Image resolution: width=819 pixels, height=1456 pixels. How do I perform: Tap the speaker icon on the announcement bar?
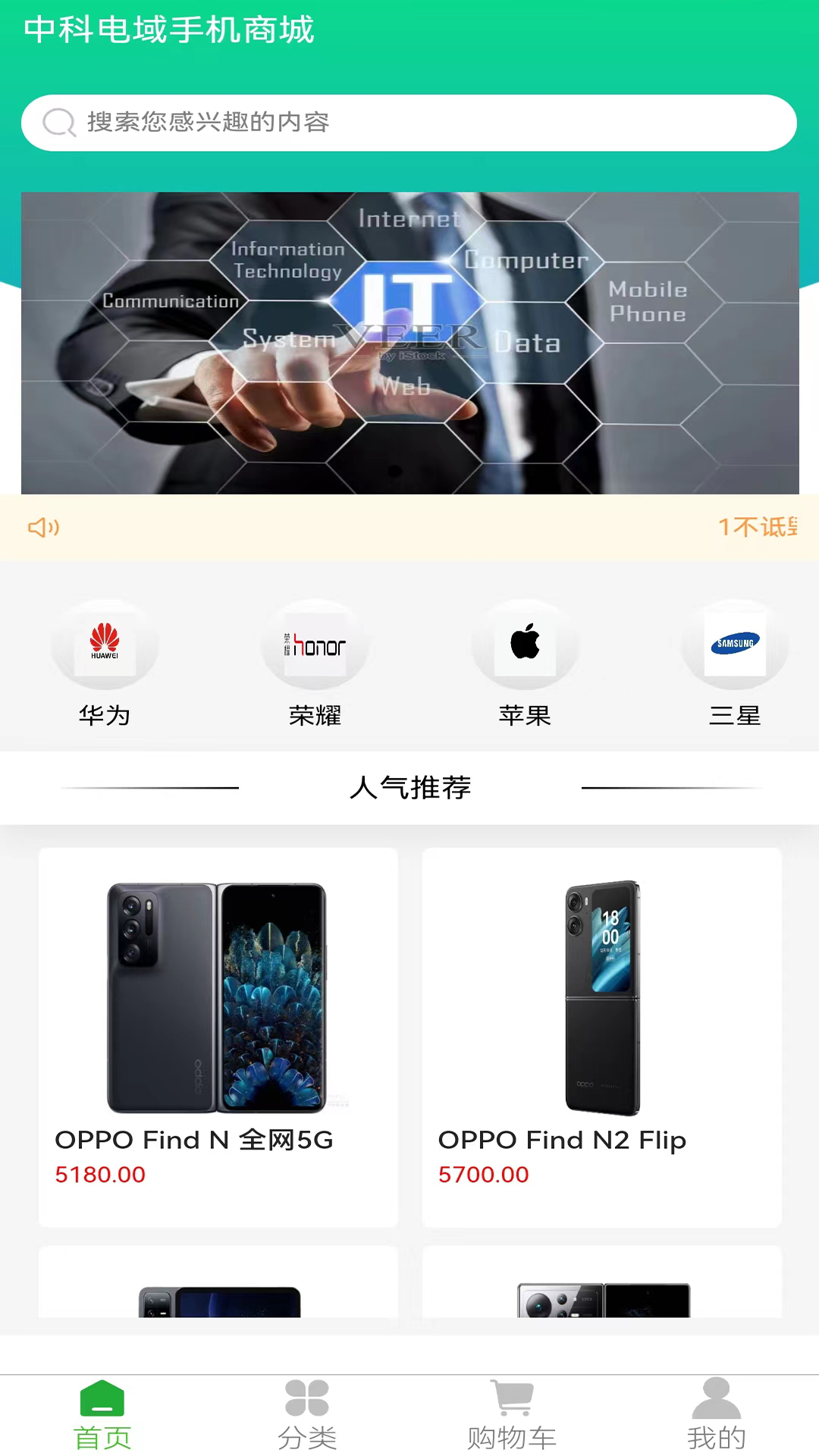point(42,528)
